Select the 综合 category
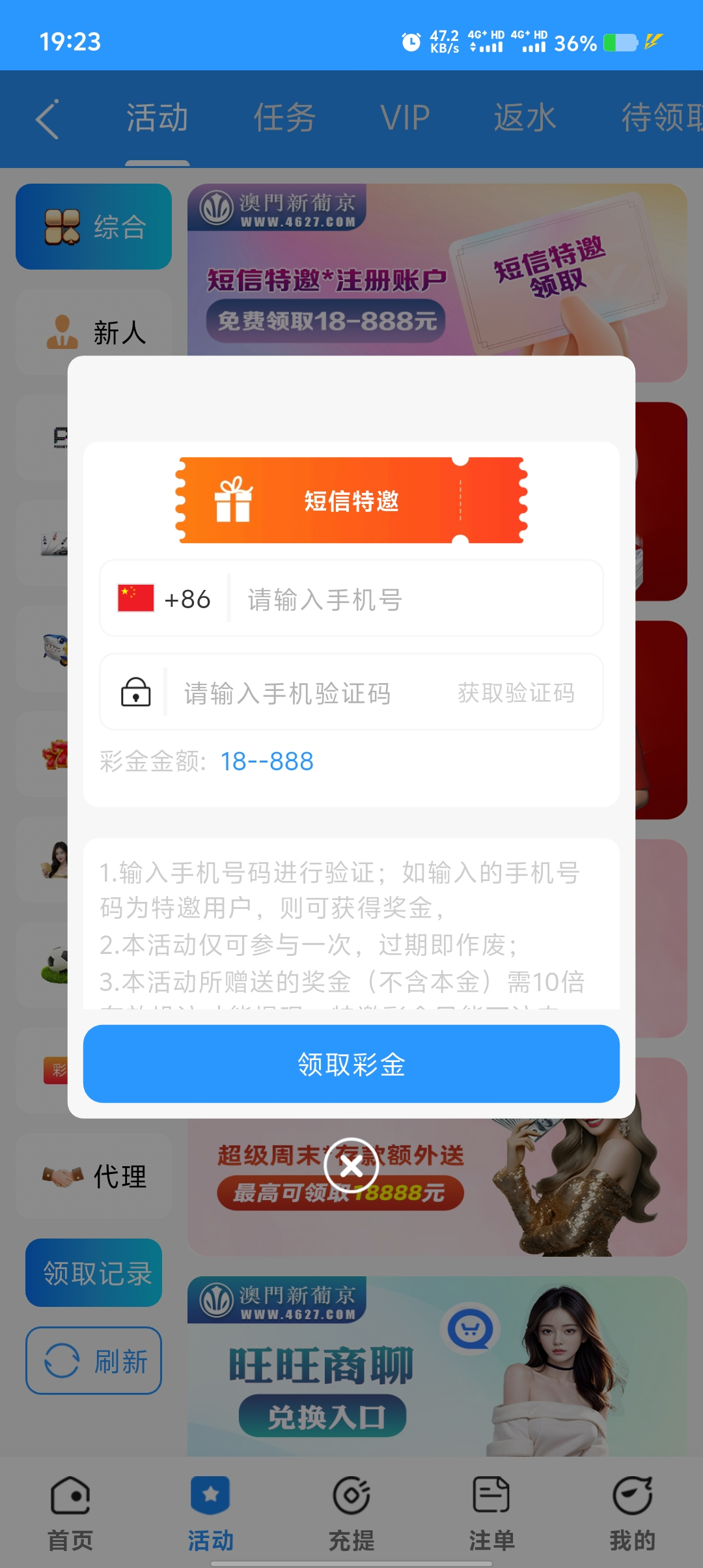 94,227
